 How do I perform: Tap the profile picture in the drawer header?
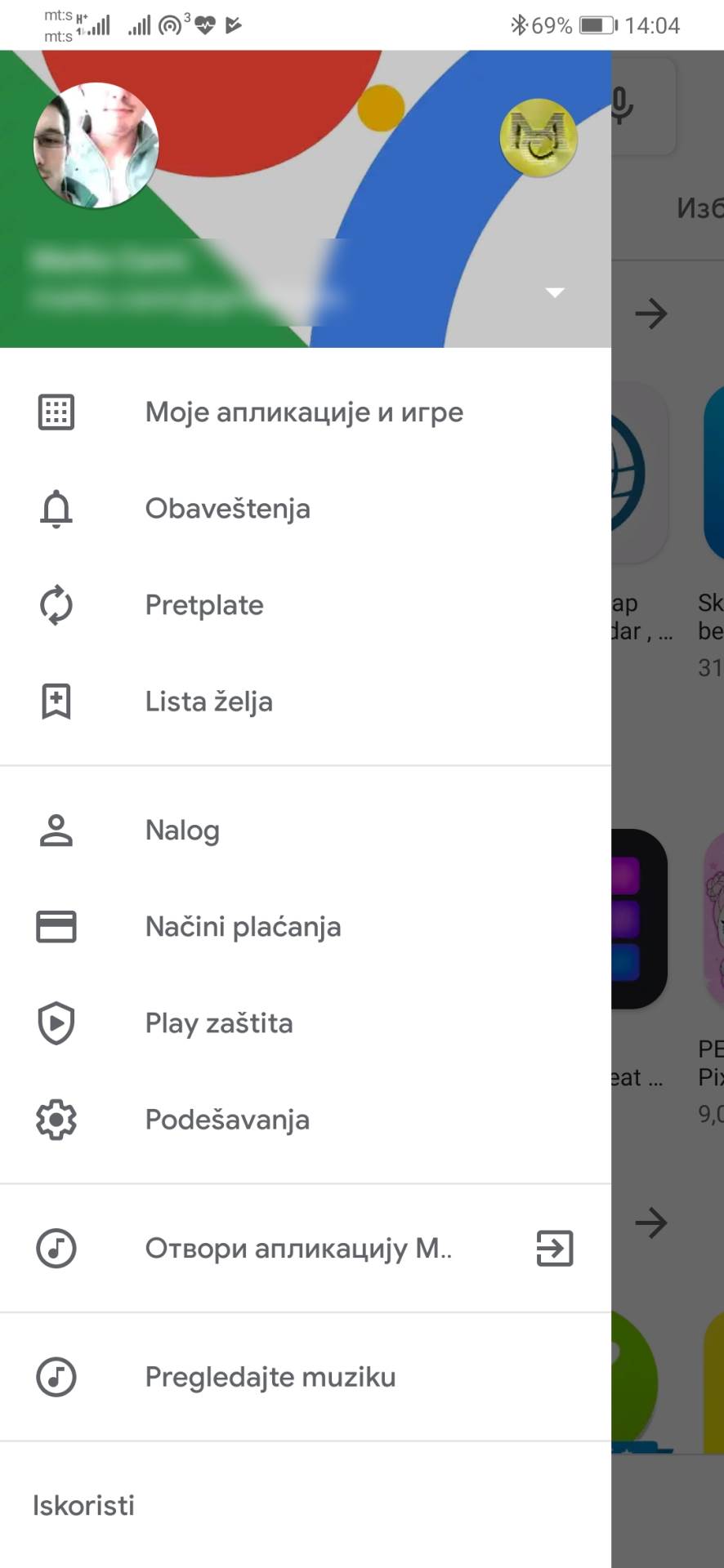point(96,145)
